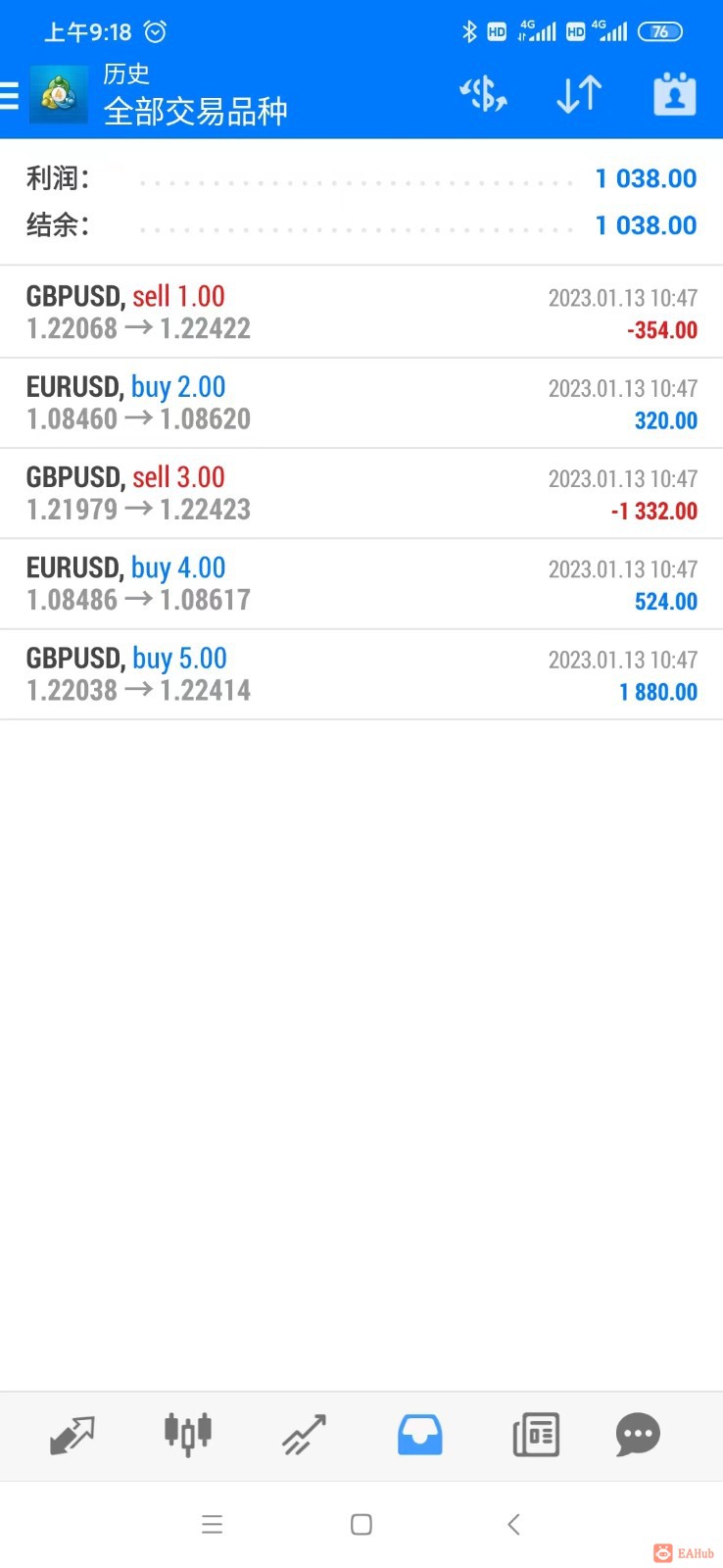This screenshot has height=1568, width=723.
Task: Open the side drawer menu
Action: click(10, 95)
